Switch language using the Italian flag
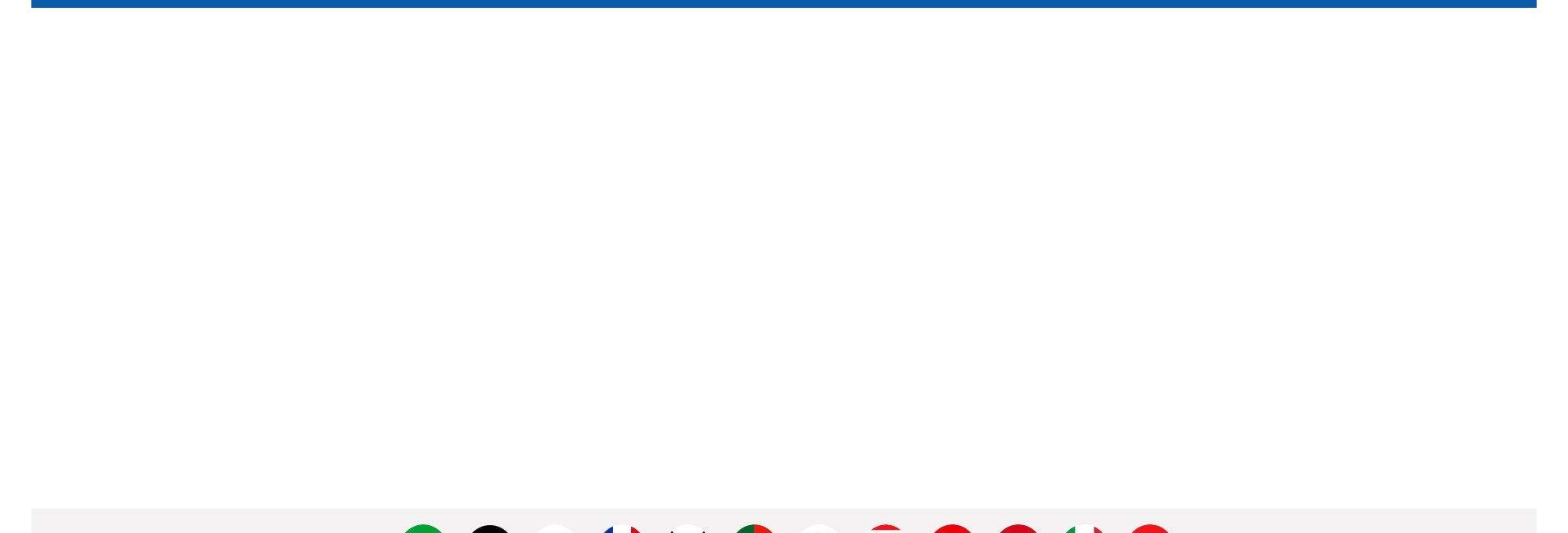 click(1084, 529)
